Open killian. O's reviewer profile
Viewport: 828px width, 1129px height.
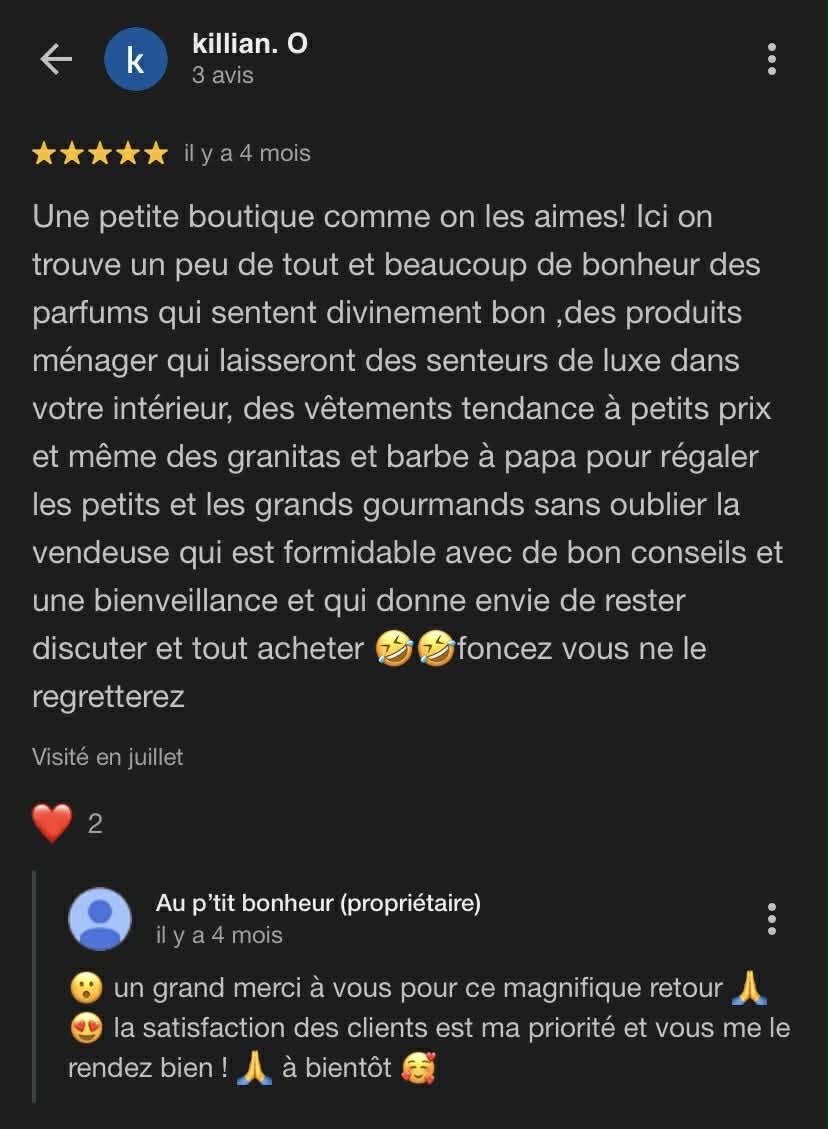pyautogui.click(x=249, y=44)
